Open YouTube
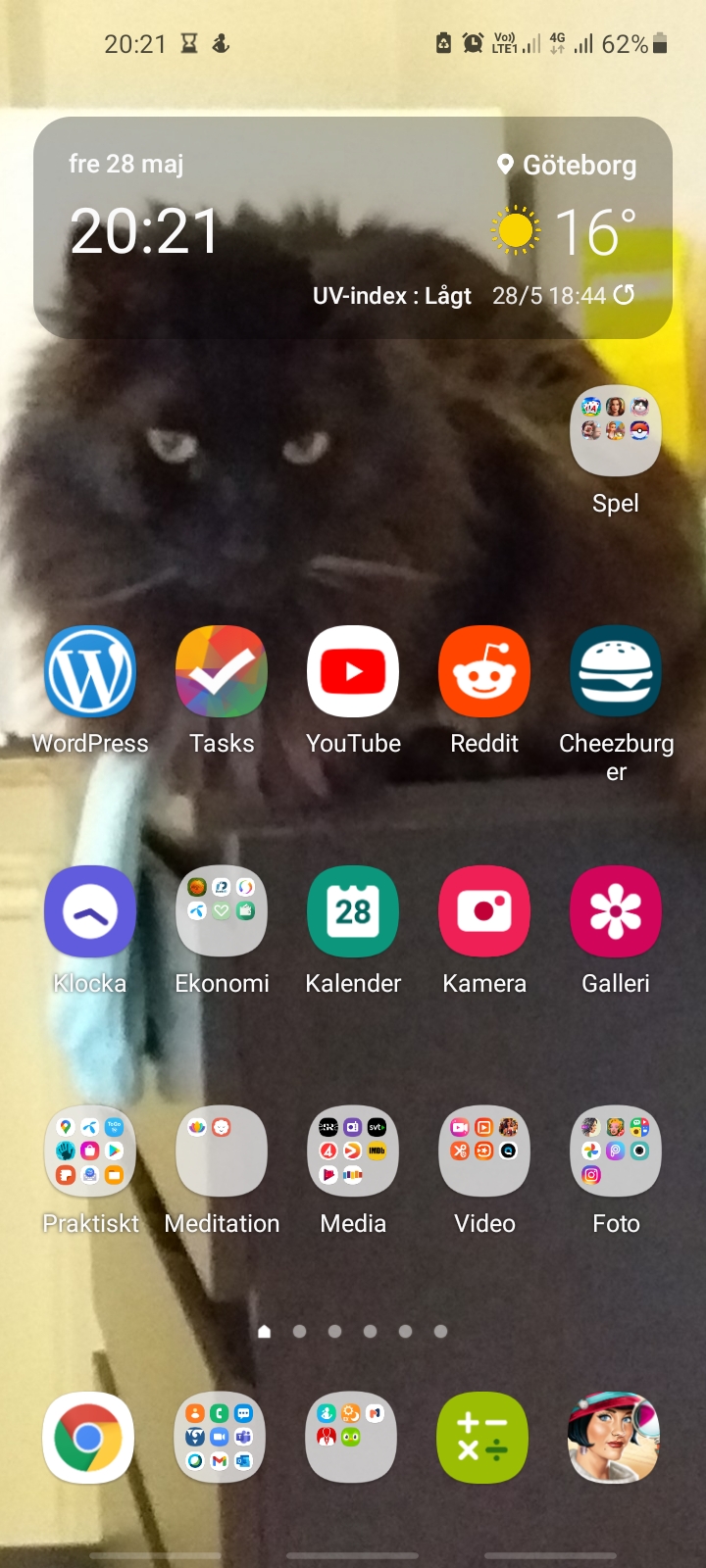Image resolution: width=706 pixels, height=1568 pixels. click(353, 672)
